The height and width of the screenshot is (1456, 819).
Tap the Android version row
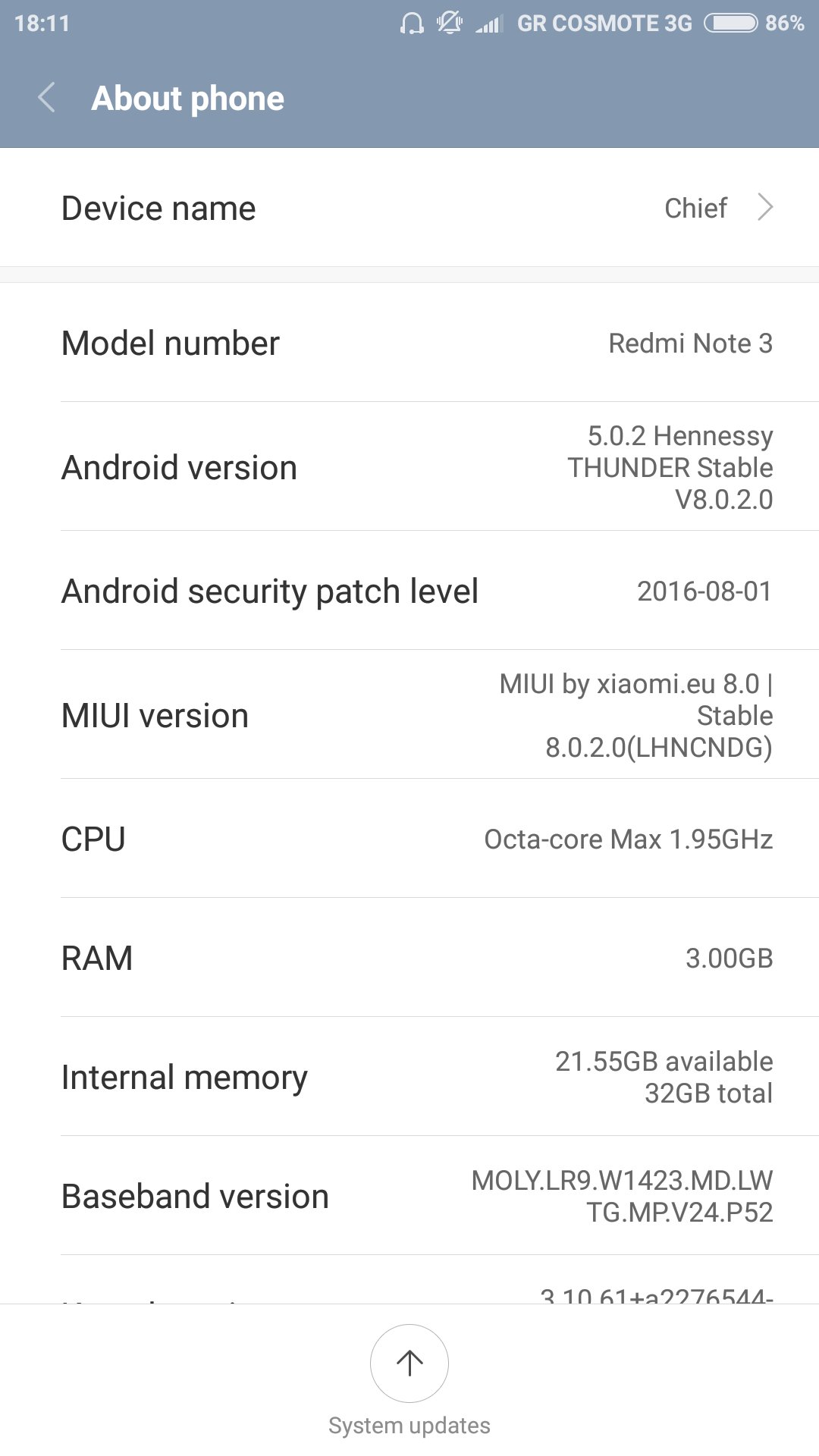coord(409,467)
